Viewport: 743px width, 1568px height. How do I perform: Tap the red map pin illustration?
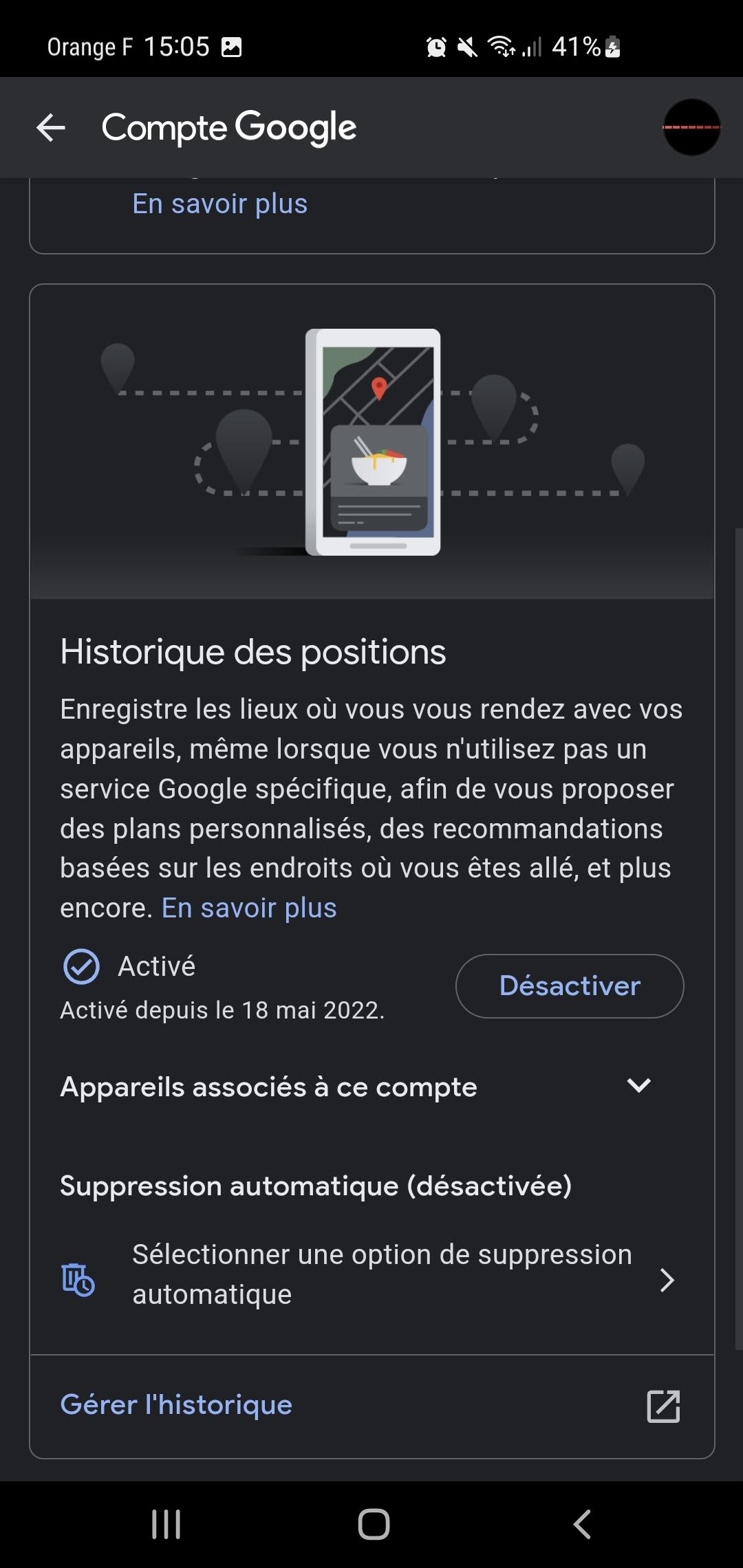[x=377, y=389]
